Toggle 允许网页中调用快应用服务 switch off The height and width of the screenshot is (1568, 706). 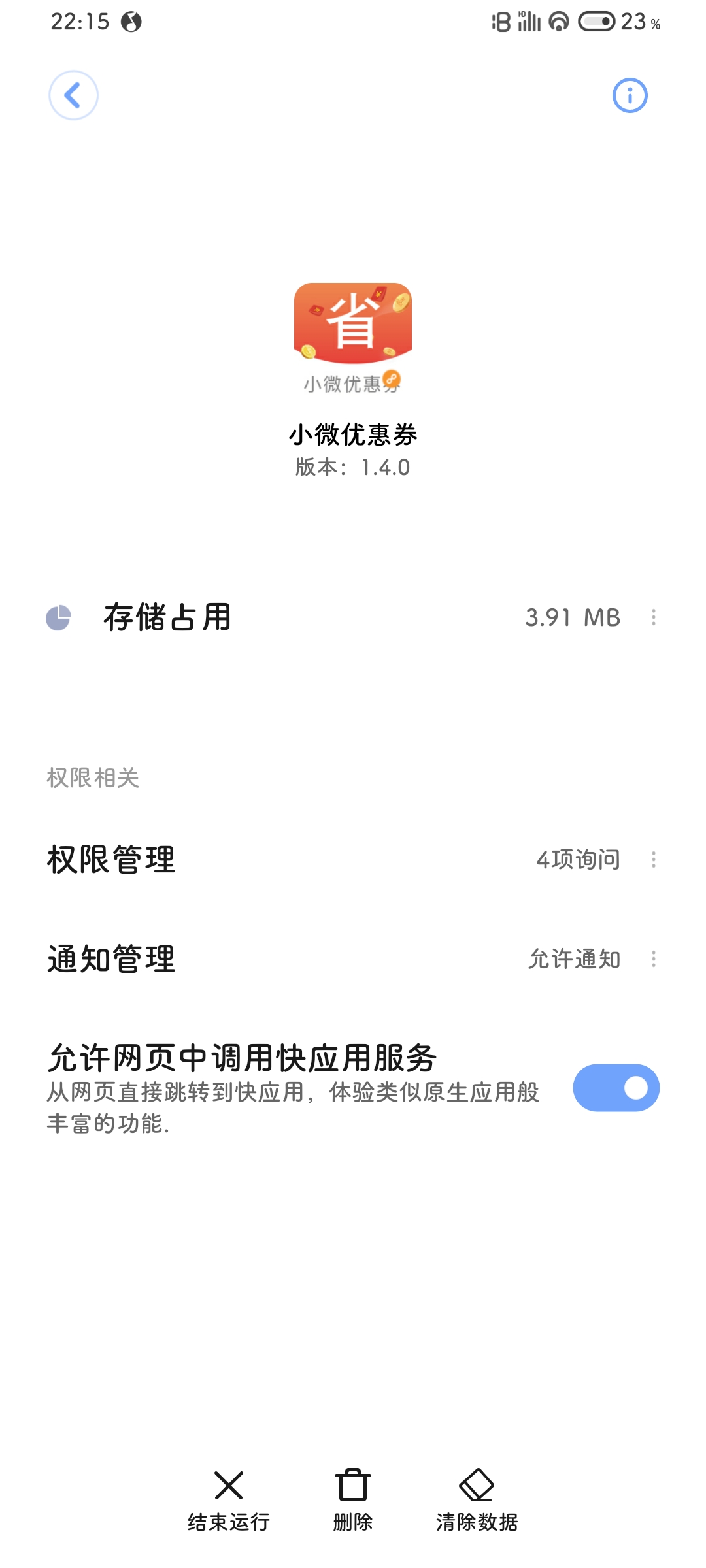click(x=616, y=1088)
